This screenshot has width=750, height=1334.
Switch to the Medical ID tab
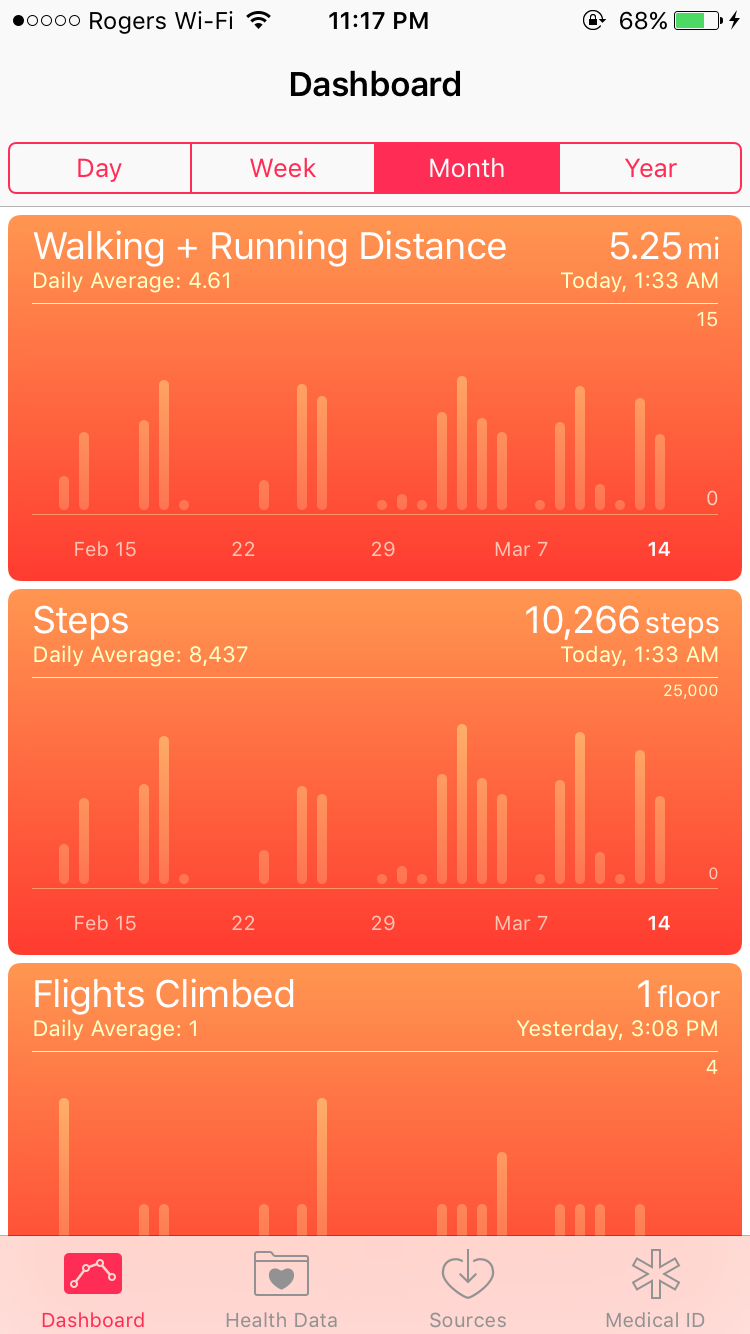(655, 1289)
